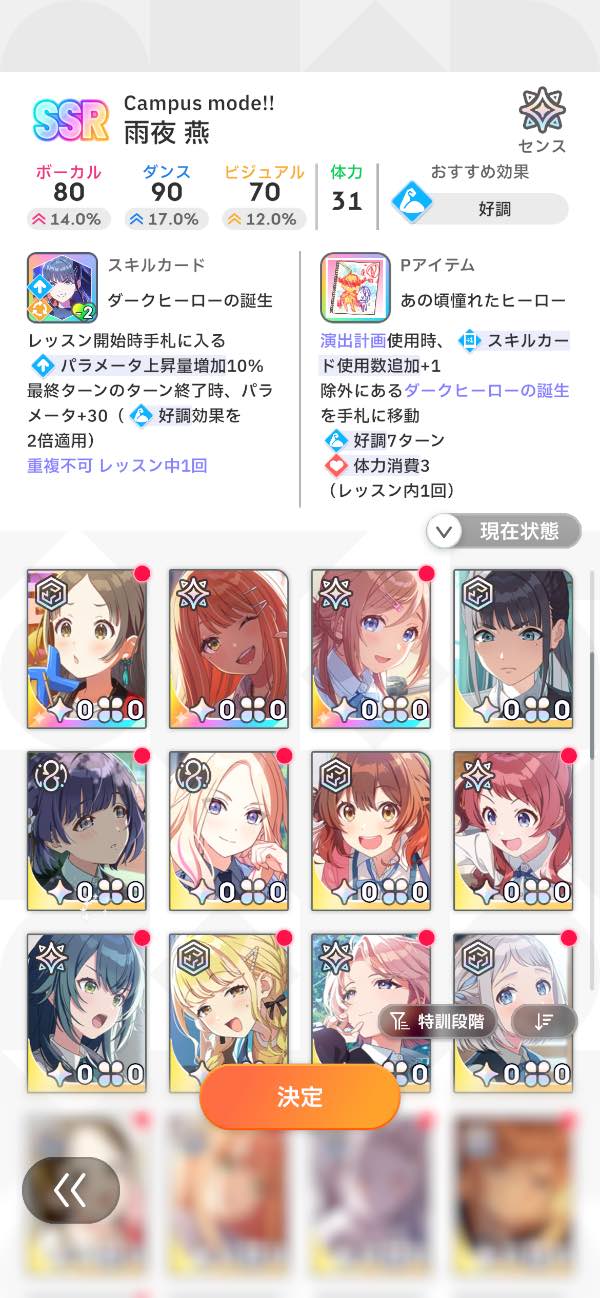Select the red twin-bun idol card
Viewport: 600px width, 1298px height.
pyautogui.click(x=513, y=829)
